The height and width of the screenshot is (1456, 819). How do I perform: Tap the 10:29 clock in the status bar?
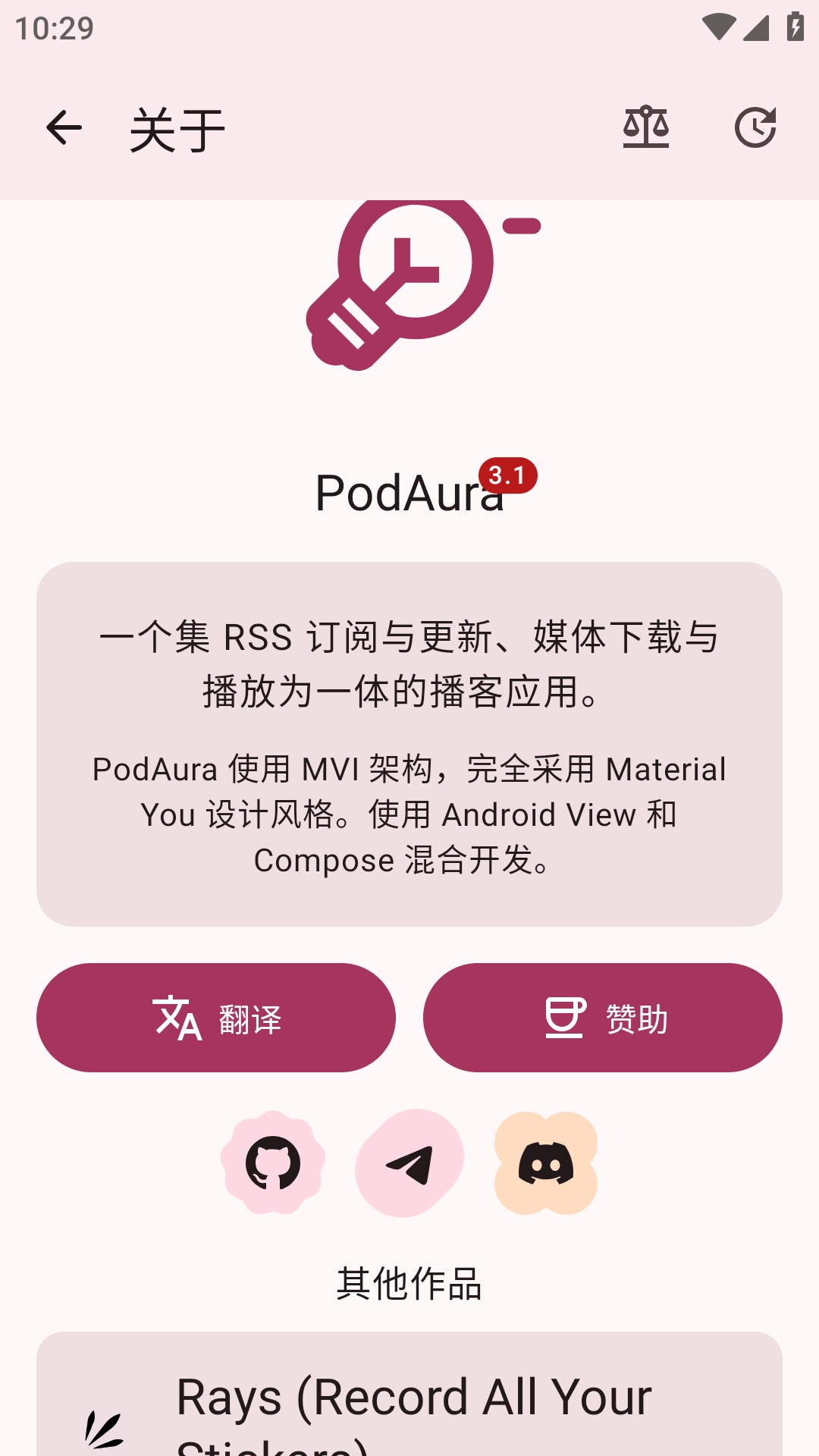pos(55,28)
